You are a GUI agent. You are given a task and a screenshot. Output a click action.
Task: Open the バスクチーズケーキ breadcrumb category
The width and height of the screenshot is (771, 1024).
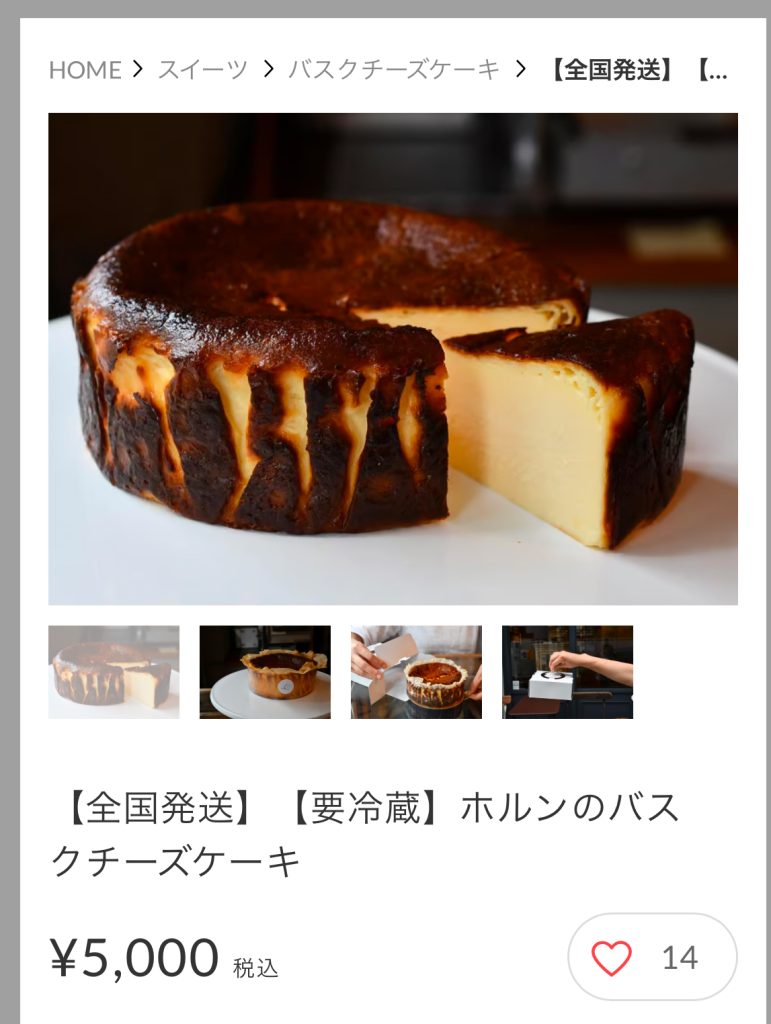point(394,70)
